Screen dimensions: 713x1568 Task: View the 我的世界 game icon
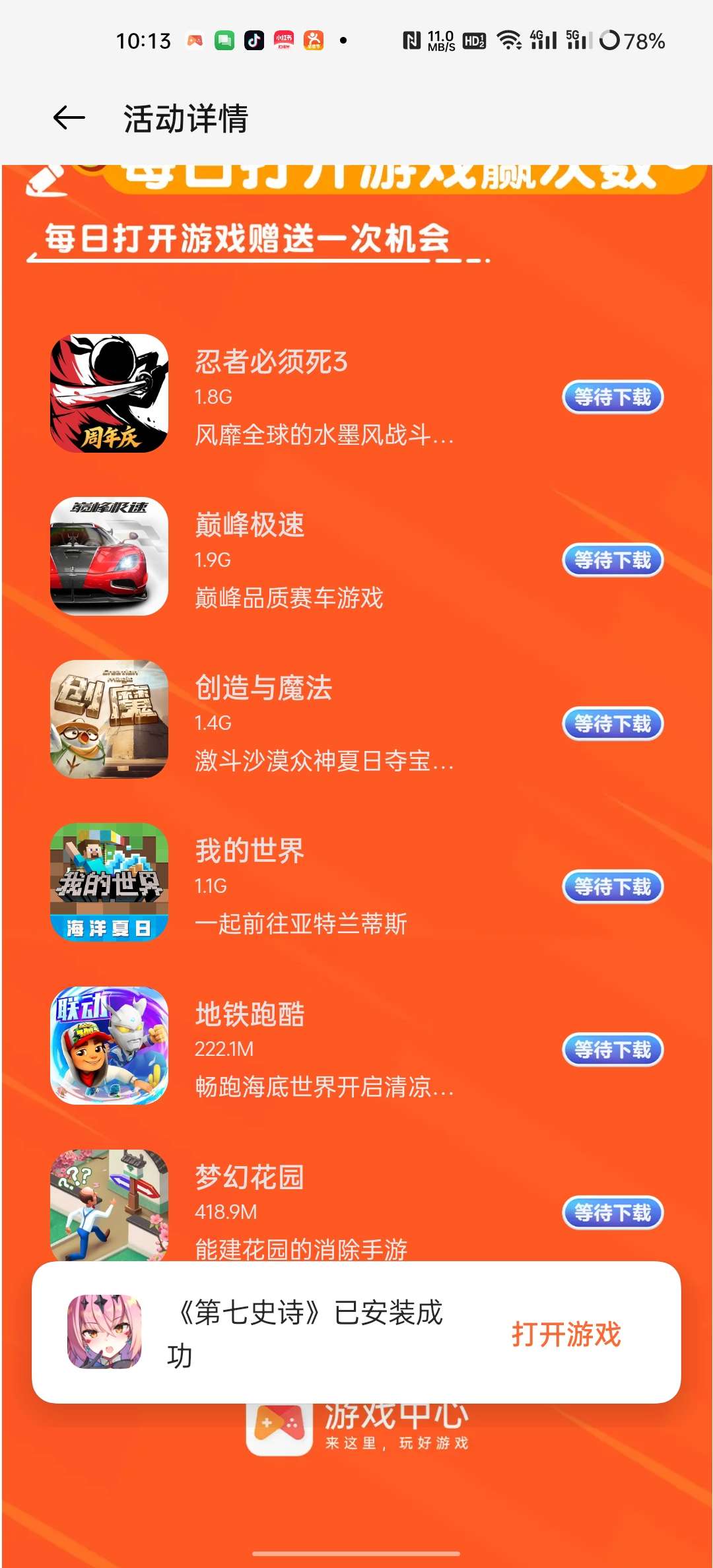click(110, 882)
